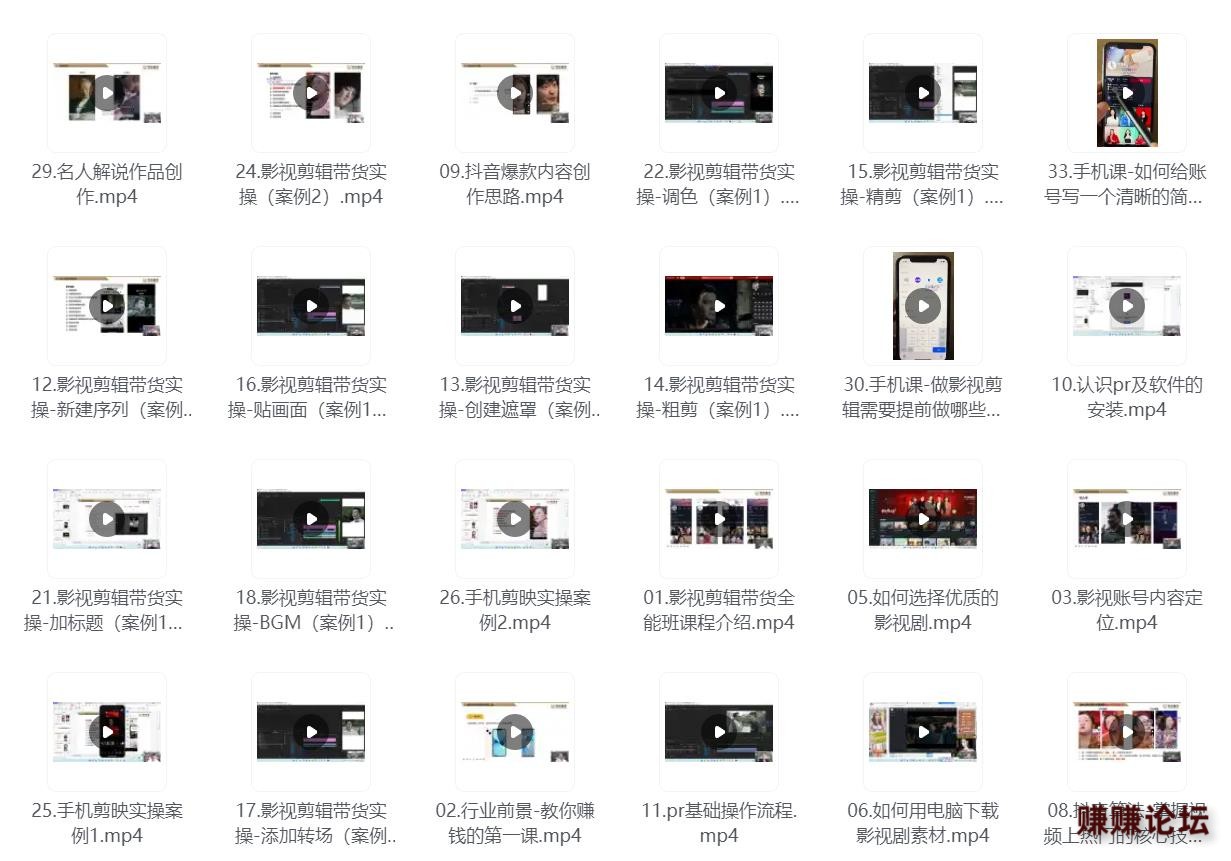The height and width of the screenshot is (861, 1231).
Task: Play 11.pr基础操作流程.mp4
Action: click(719, 732)
